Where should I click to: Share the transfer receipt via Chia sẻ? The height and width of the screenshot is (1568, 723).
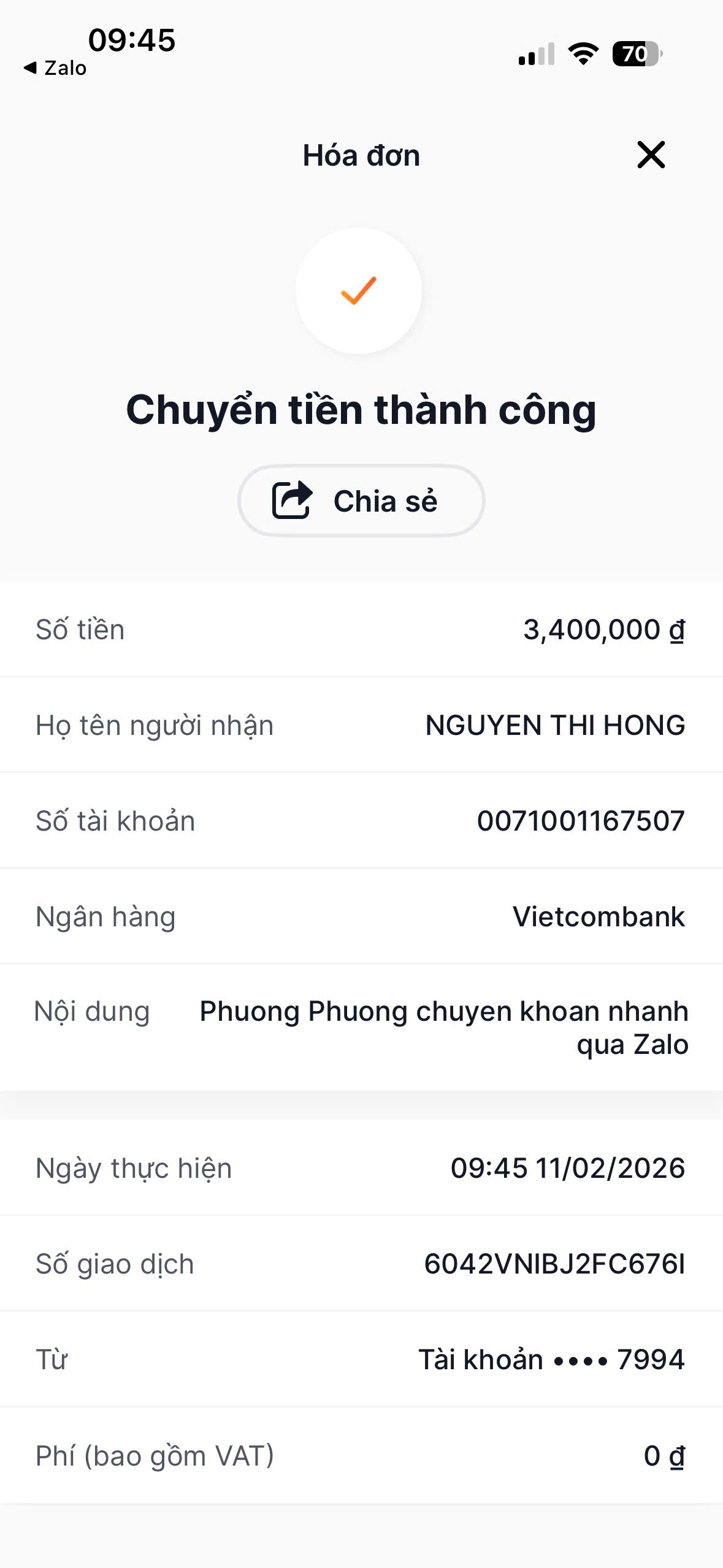coord(361,501)
